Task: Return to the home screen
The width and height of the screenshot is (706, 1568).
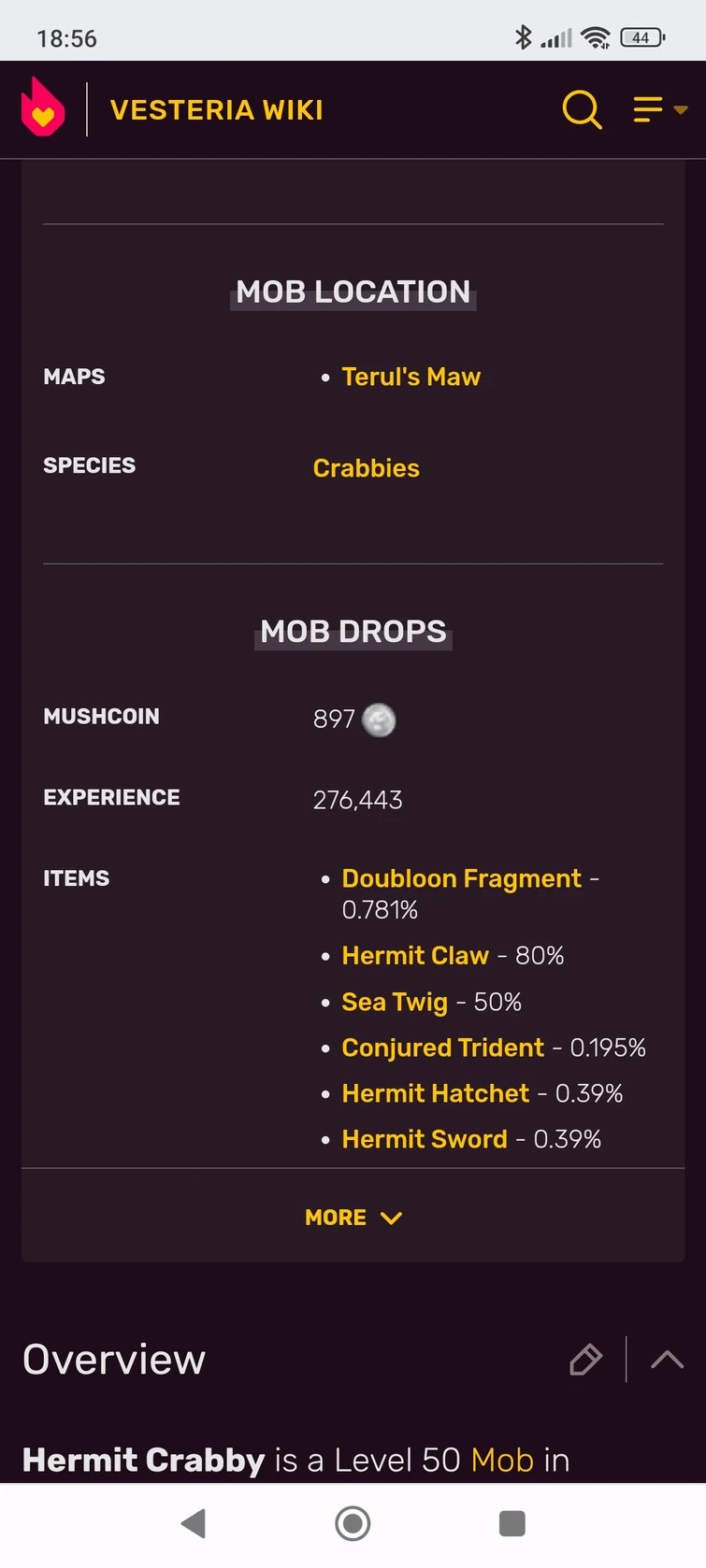Action: coord(353,1523)
